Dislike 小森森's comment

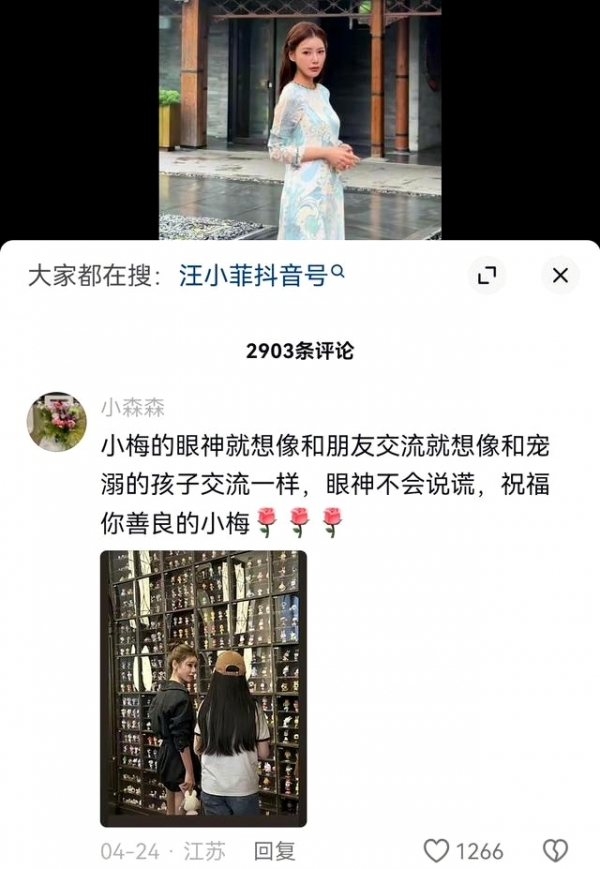click(555, 851)
